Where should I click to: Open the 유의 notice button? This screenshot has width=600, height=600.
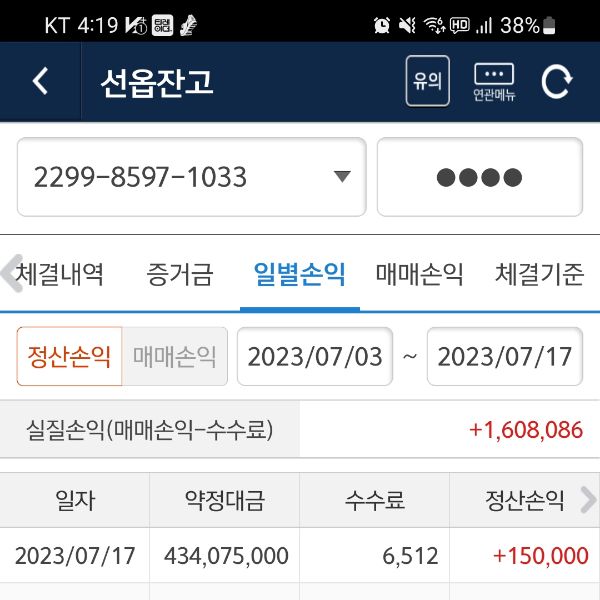427,82
